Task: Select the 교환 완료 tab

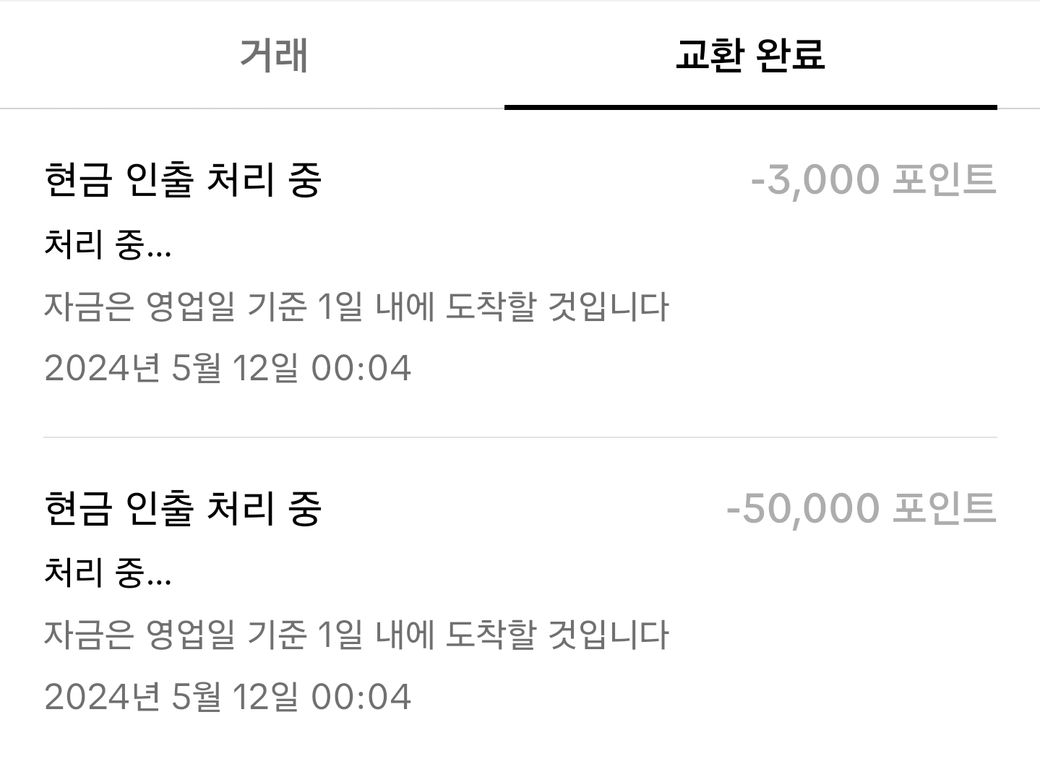Action: click(750, 55)
